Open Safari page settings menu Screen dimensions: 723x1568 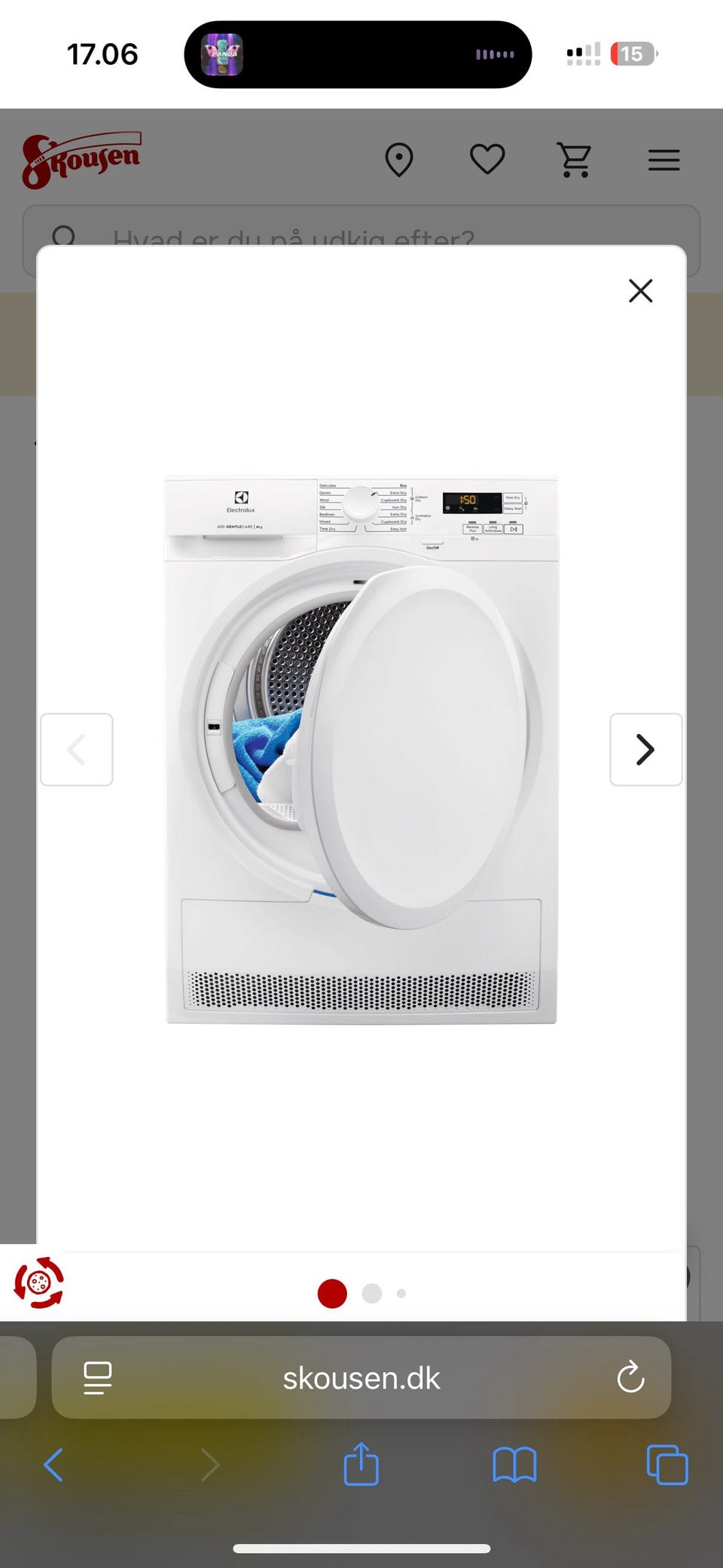[x=98, y=1378]
